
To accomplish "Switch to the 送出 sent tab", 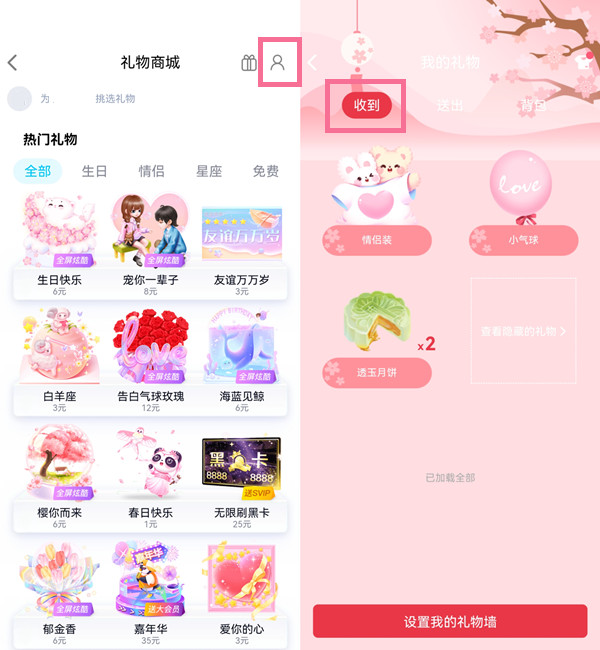I will pyautogui.click(x=451, y=105).
